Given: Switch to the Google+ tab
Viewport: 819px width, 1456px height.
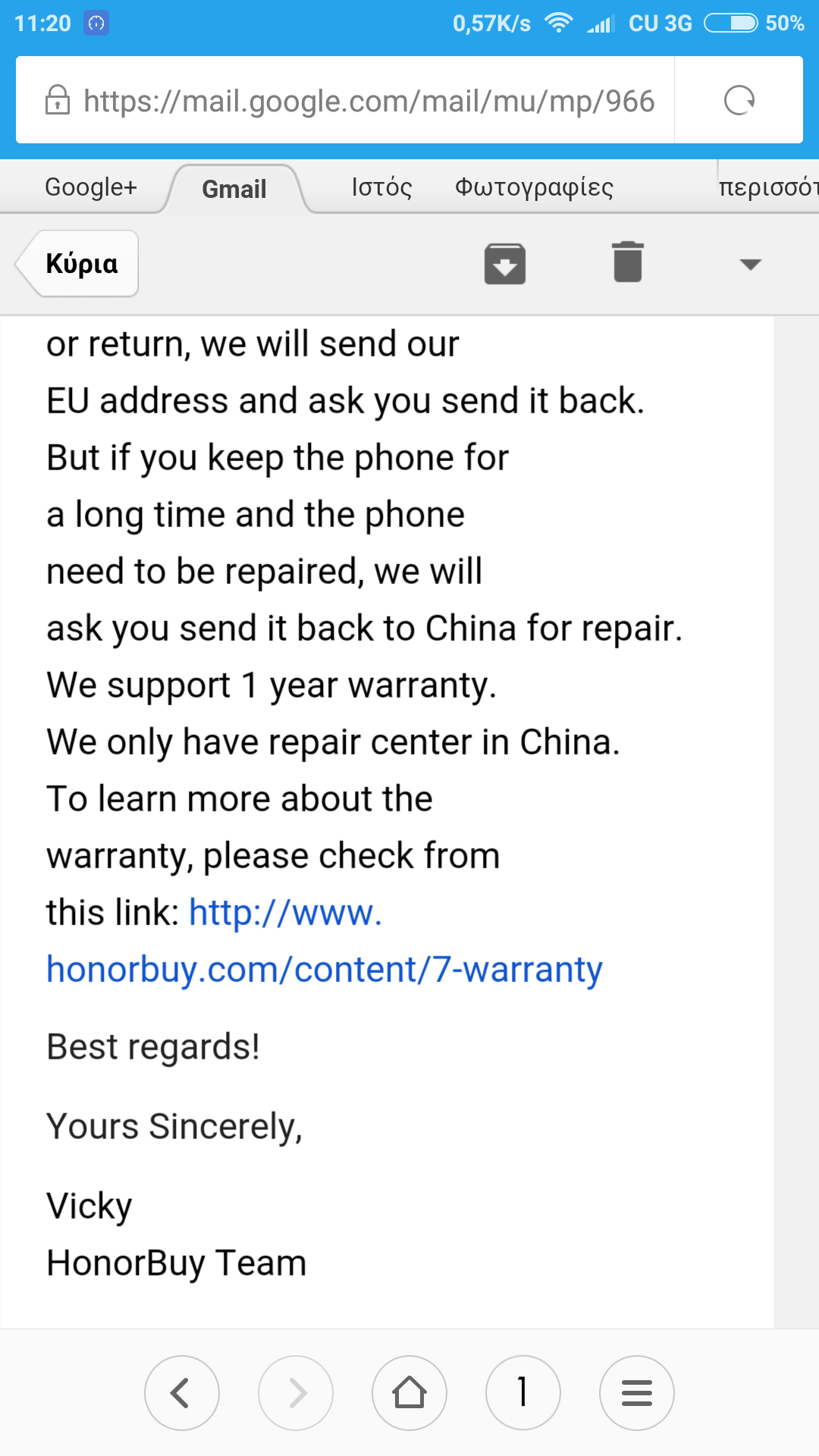Looking at the screenshot, I should (x=91, y=187).
